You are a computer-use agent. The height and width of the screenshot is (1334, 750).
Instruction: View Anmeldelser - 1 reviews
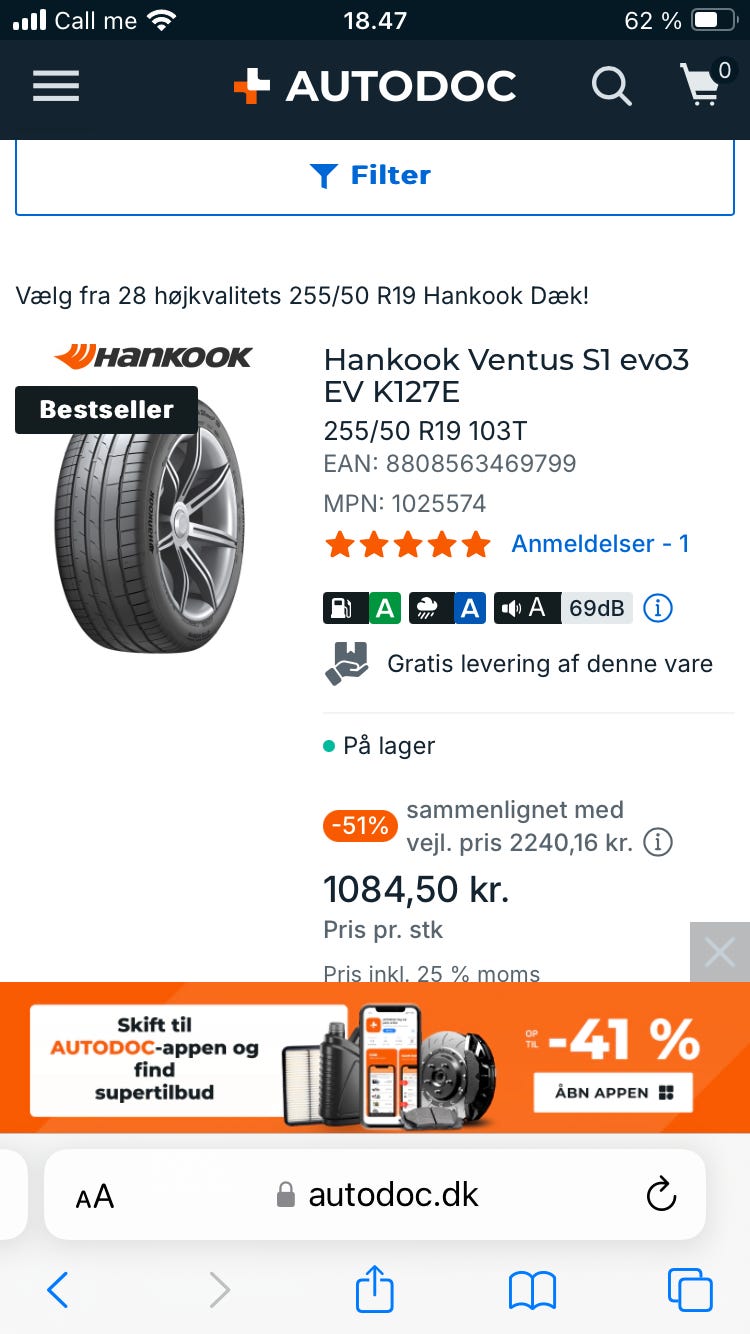click(600, 544)
